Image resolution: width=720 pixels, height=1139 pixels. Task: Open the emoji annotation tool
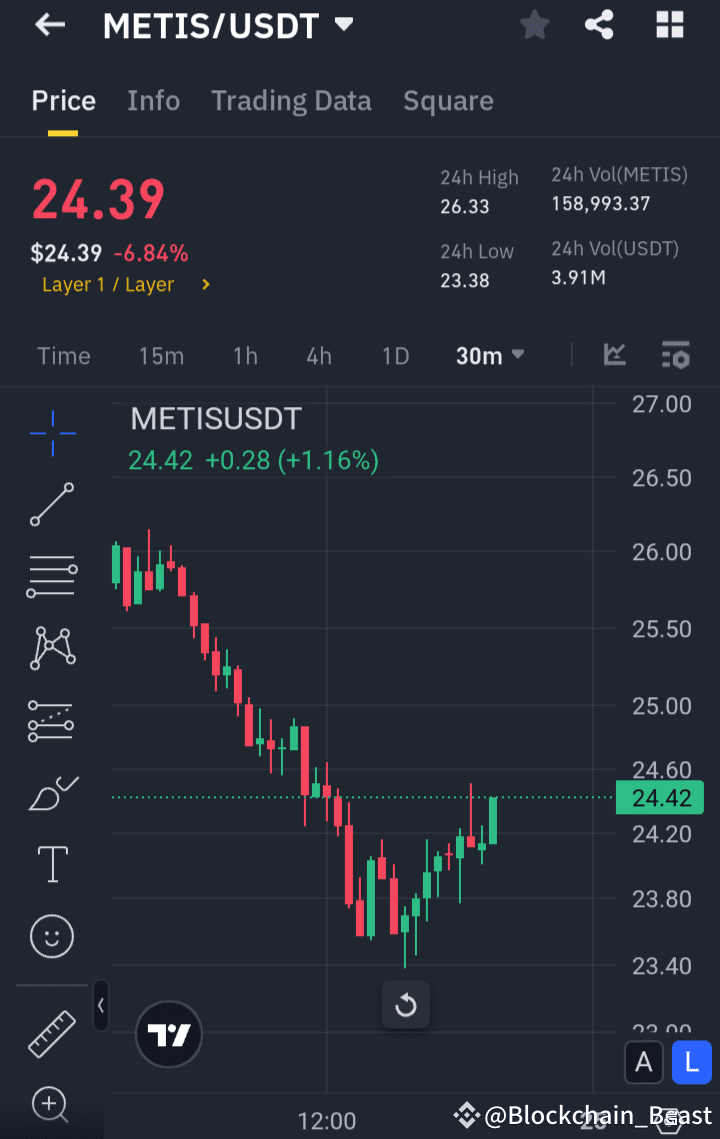point(51,936)
